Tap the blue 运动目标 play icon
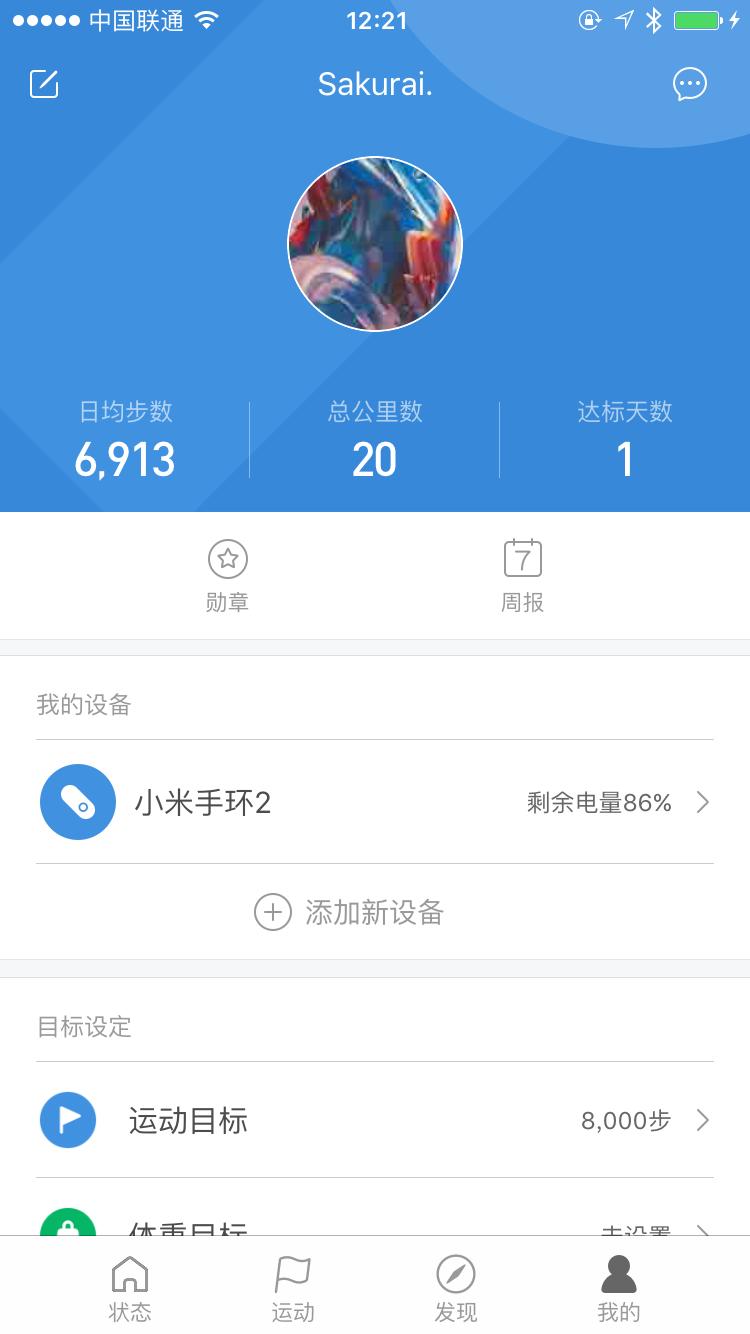Image resolution: width=750 pixels, height=1334 pixels. [67, 1120]
